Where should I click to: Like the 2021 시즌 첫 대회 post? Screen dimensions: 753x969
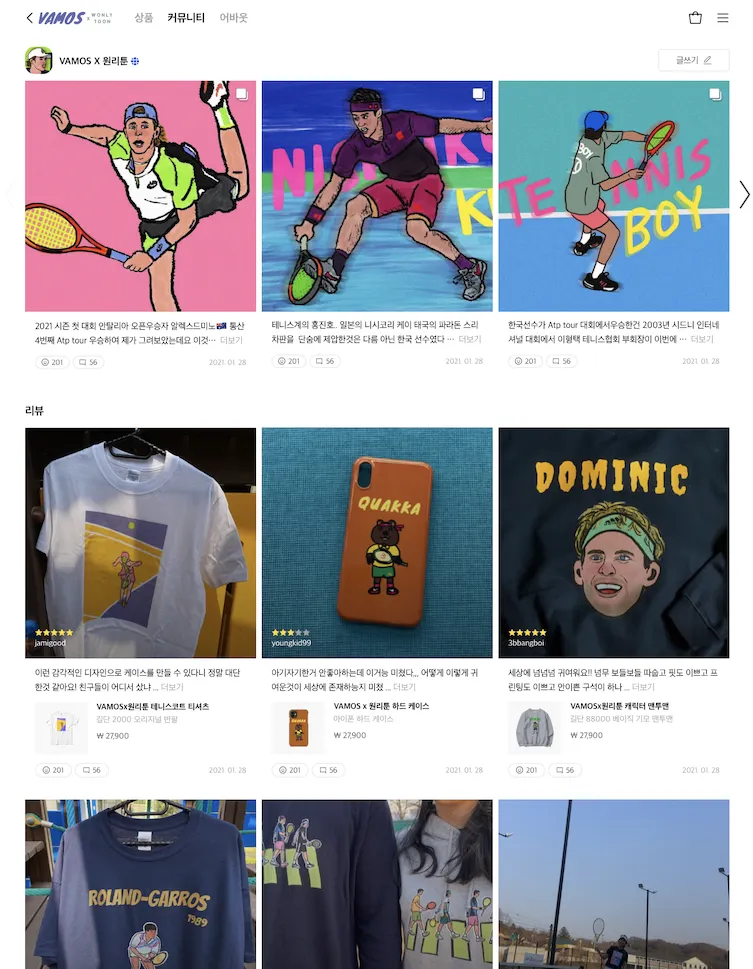[x=52, y=362]
